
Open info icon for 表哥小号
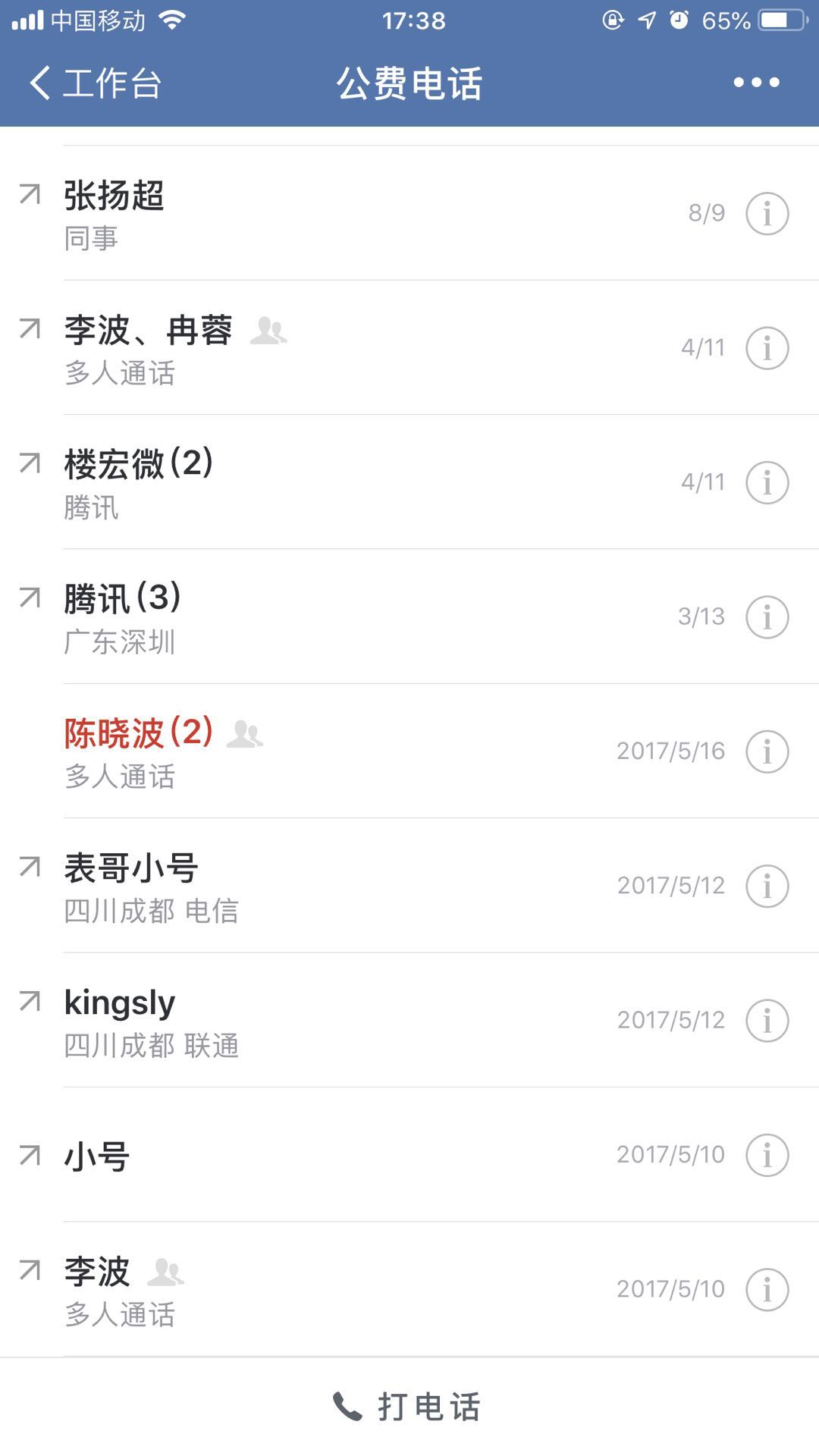click(x=767, y=886)
